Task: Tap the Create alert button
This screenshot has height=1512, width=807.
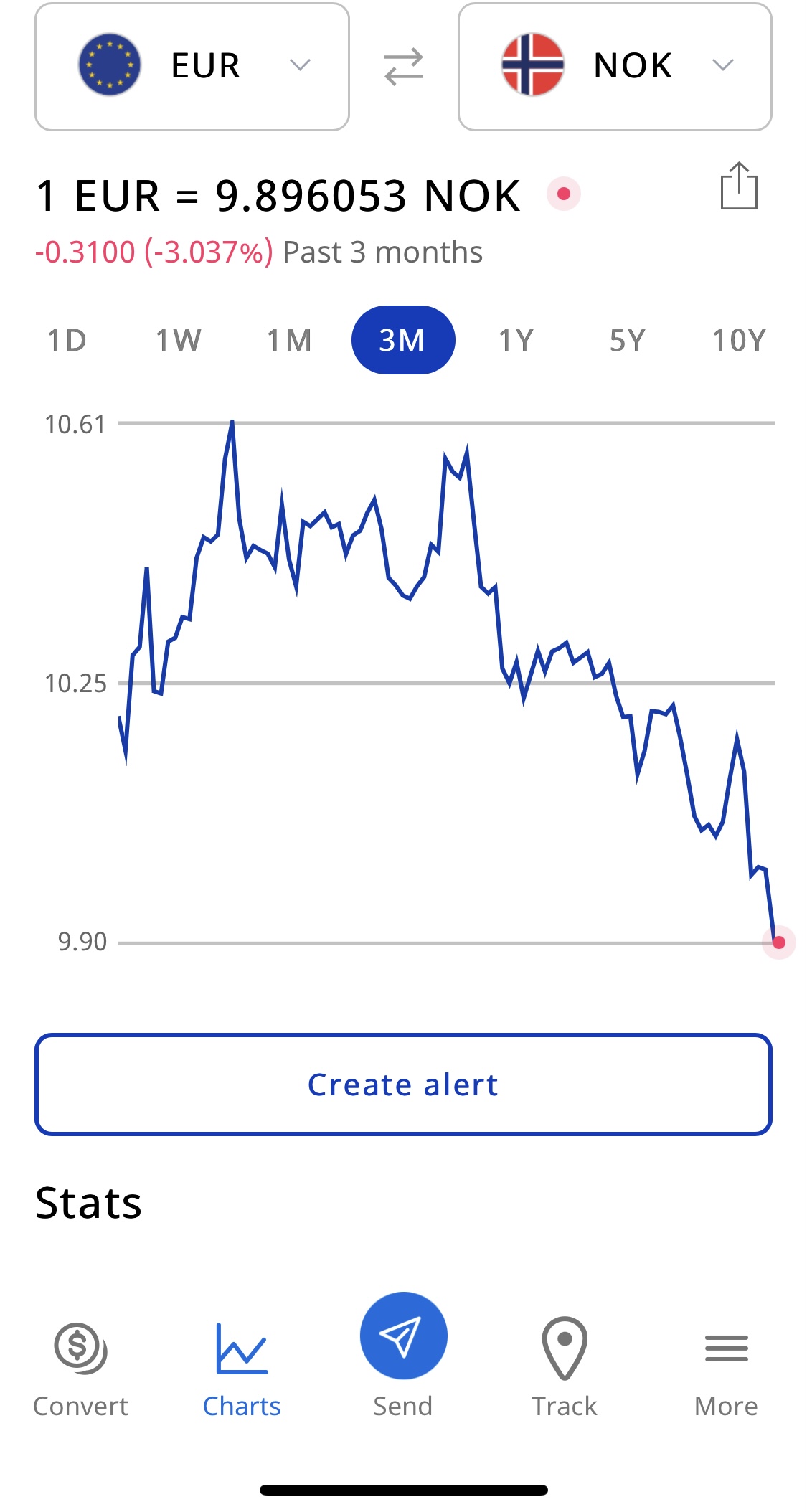Action: 403,1085
